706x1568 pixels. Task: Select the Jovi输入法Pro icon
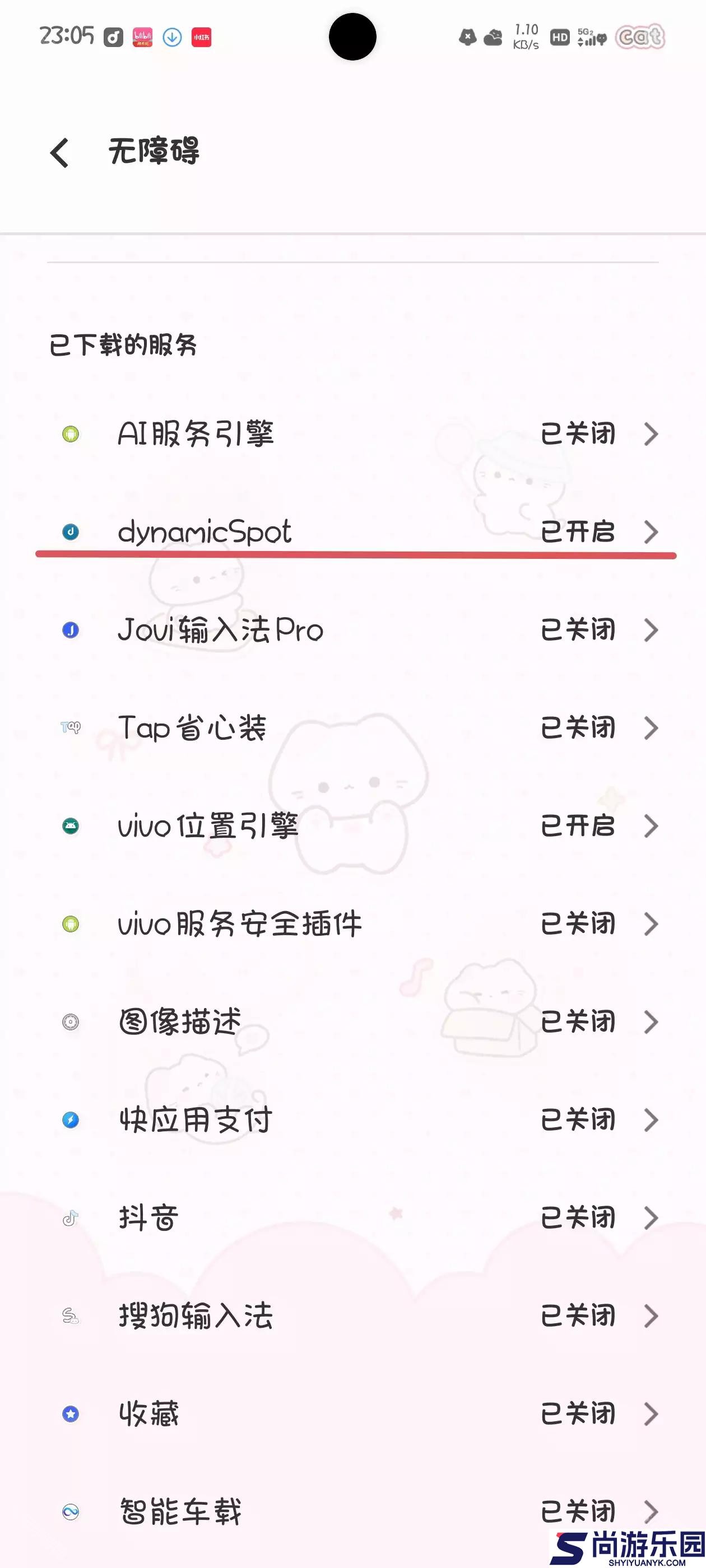70,630
